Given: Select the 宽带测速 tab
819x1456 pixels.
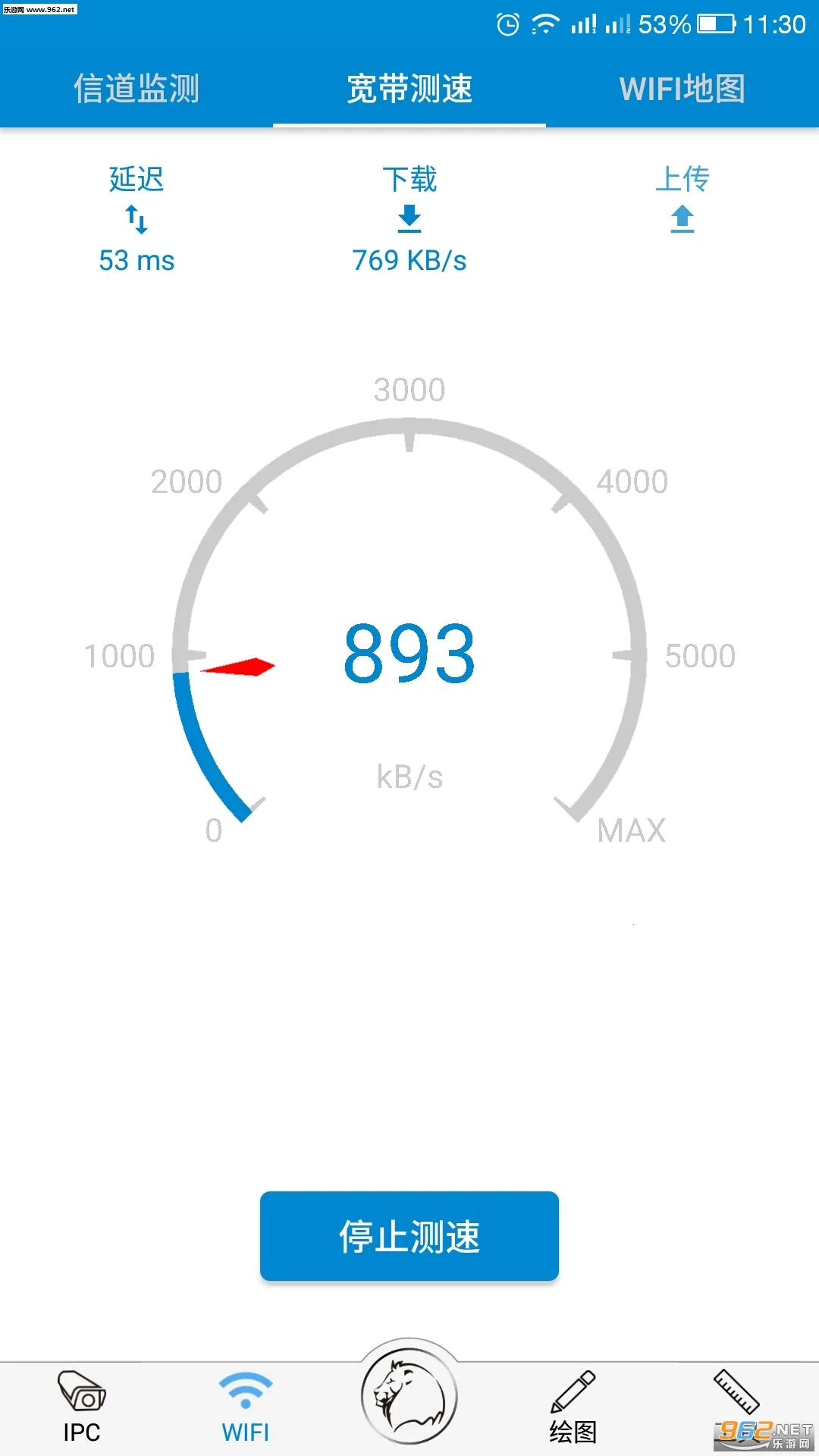Looking at the screenshot, I should 409,89.
